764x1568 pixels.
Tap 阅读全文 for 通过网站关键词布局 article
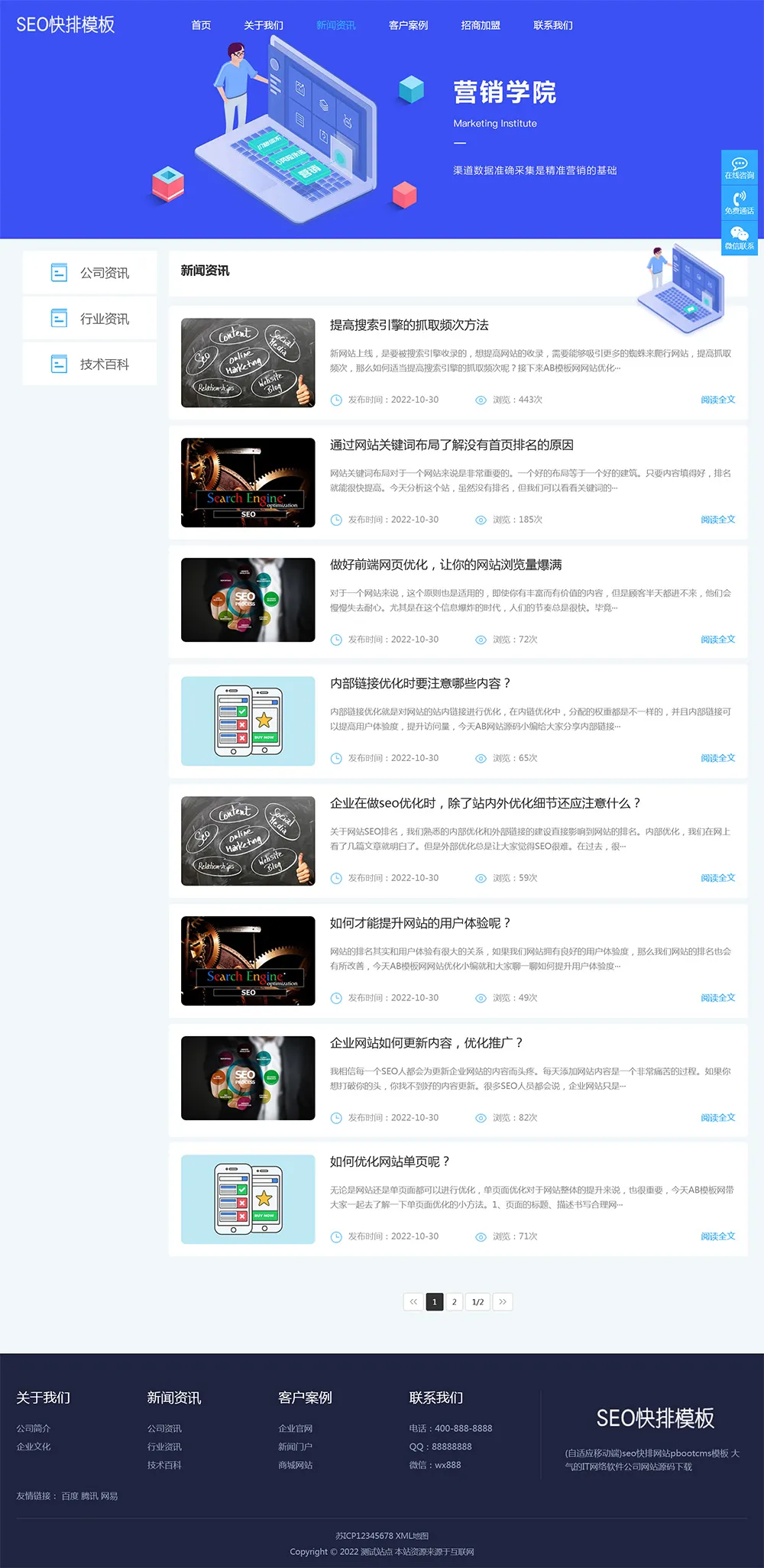click(717, 520)
